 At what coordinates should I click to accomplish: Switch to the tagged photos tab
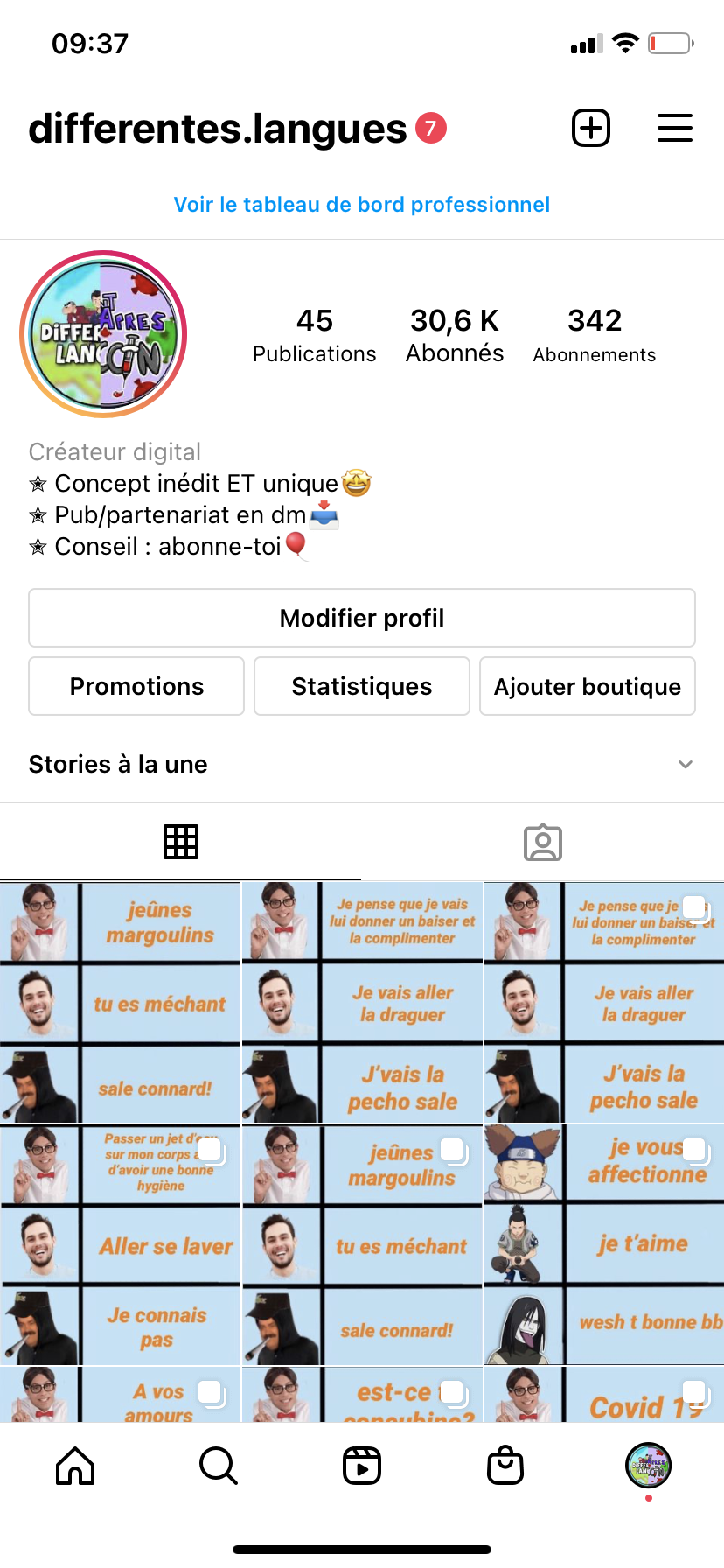pyautogui.click(x=543, y=842)
